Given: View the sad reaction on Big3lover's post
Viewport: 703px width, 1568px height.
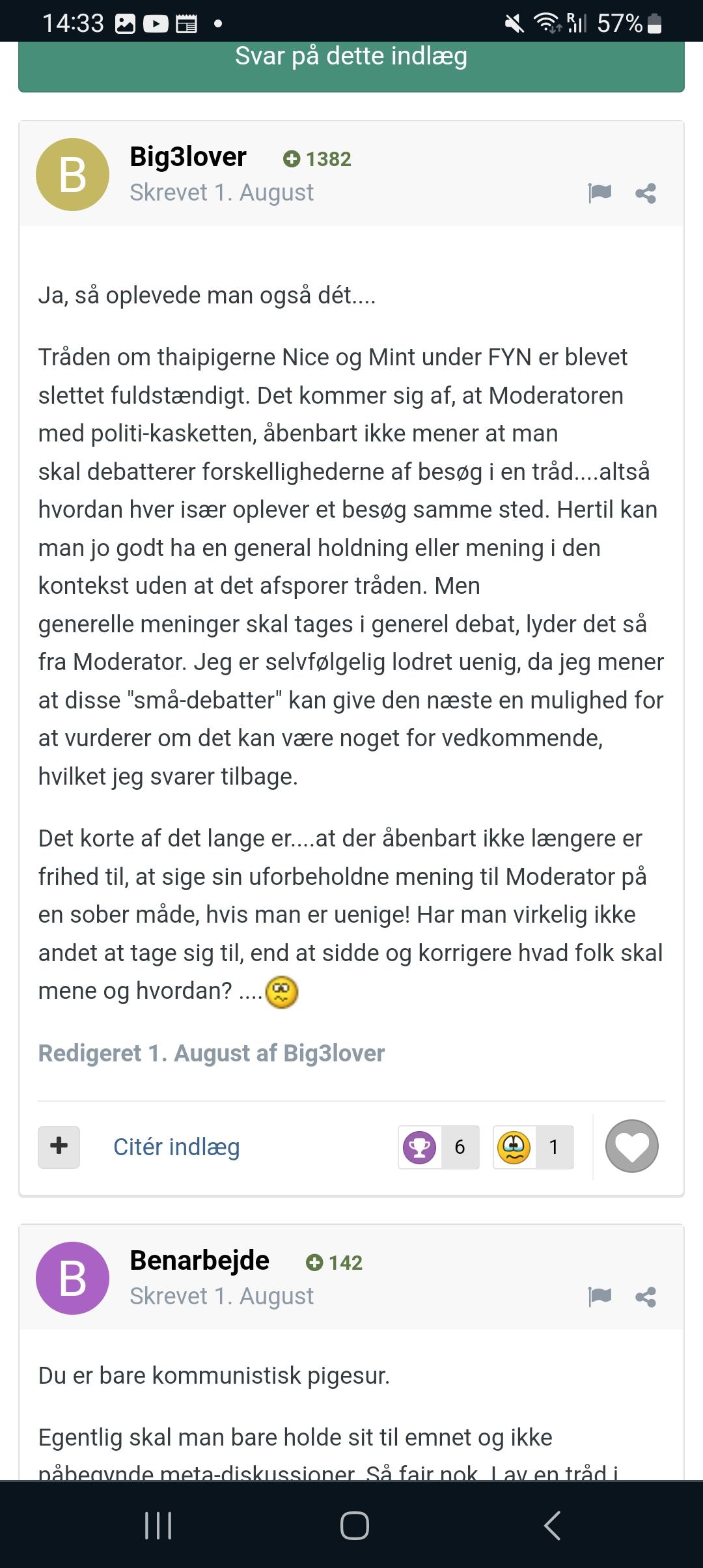Looking at the screenshot, I should [x=533, y=1147].
